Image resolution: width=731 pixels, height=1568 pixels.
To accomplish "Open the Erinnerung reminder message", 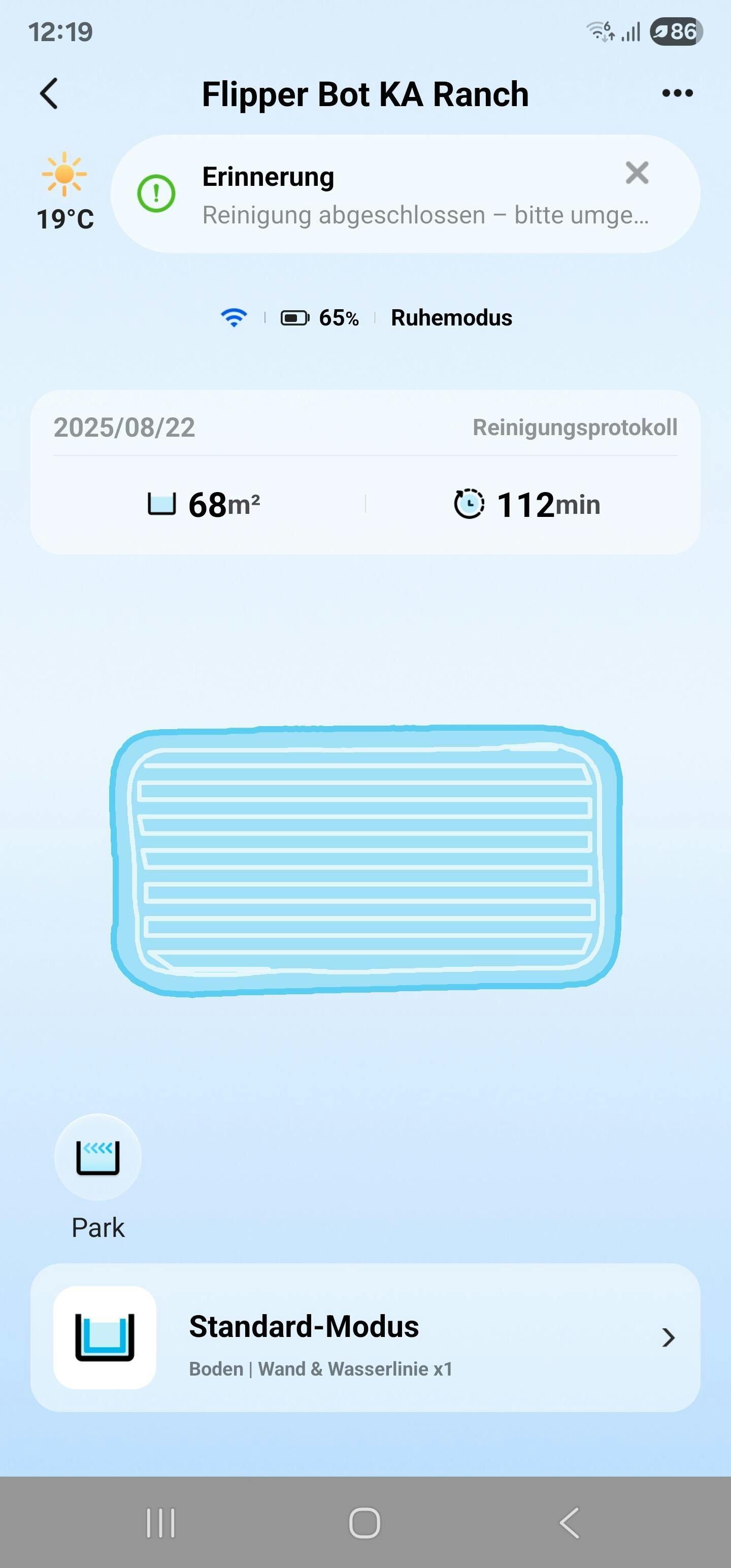I will [x=405, y=193].
